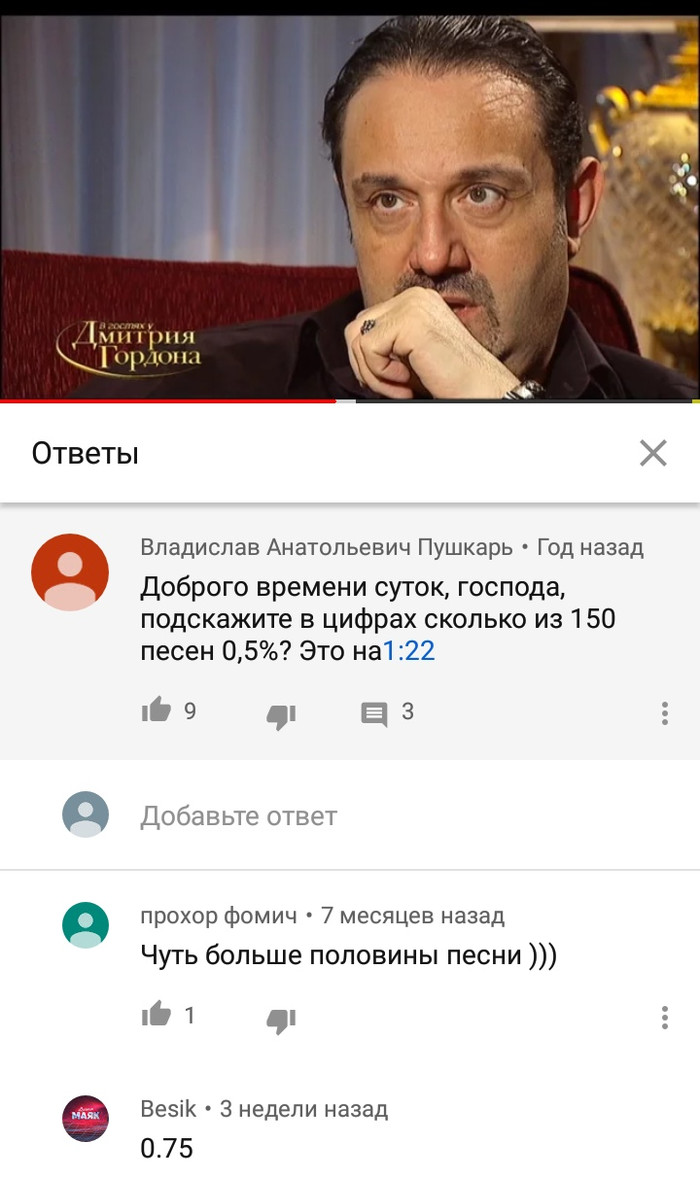
Task: Dislike Владислав Пушкарь's comment
Action: pyautogui.click(x=281, y=715)
